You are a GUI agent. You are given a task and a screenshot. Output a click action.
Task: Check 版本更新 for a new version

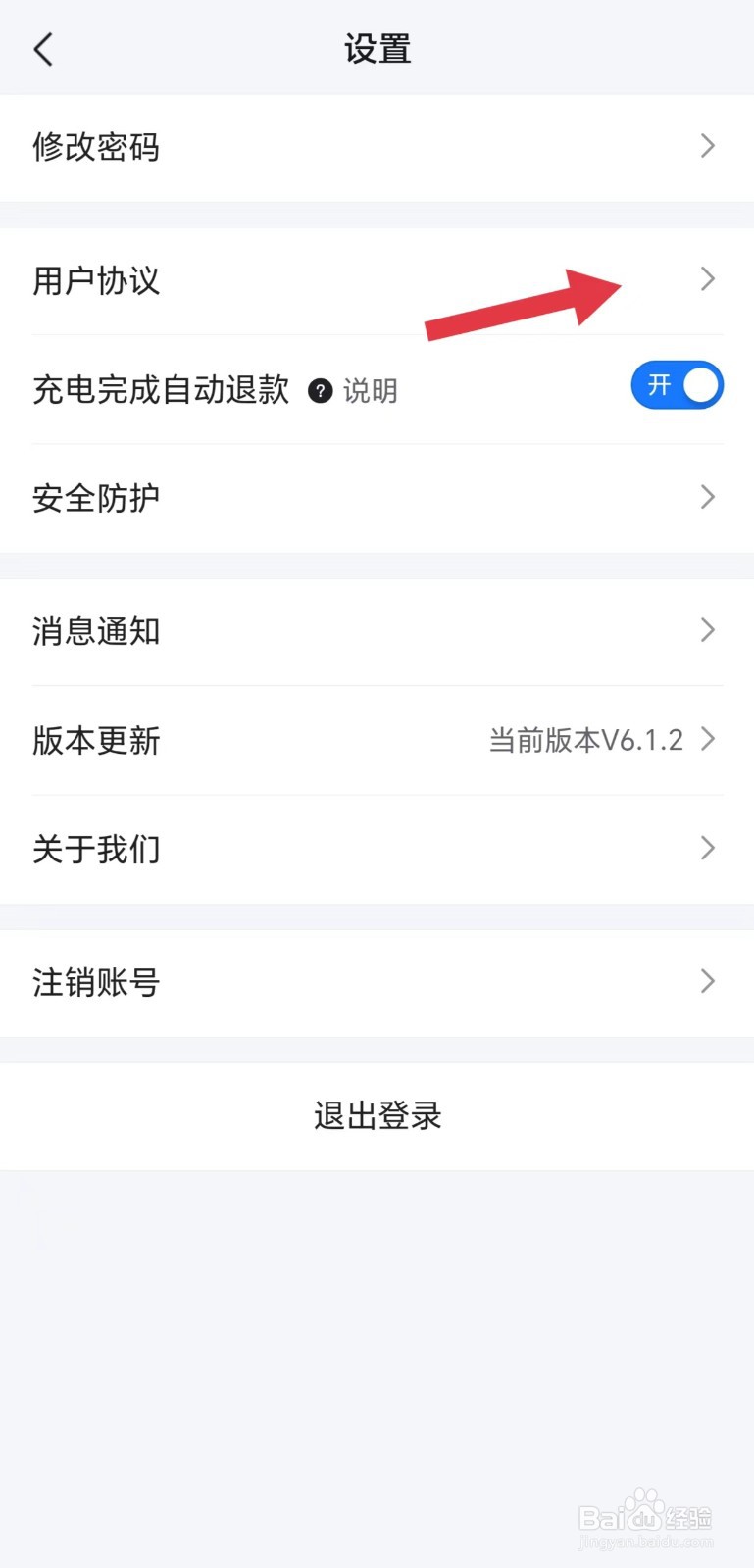click(x=377, y=740)
